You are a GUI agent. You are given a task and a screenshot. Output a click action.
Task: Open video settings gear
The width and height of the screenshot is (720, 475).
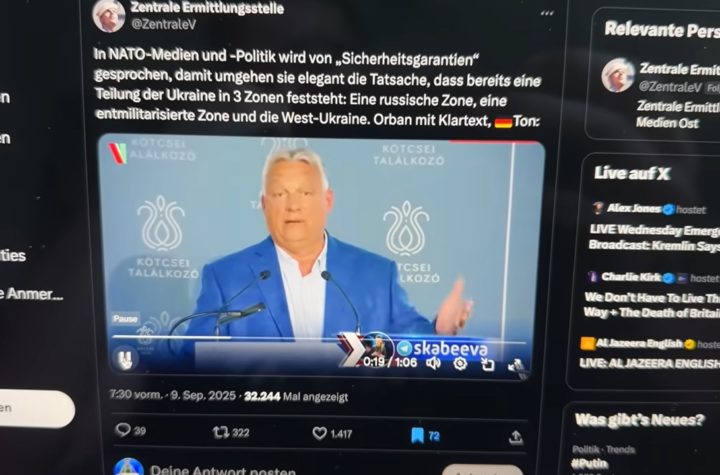pos(460,363)
